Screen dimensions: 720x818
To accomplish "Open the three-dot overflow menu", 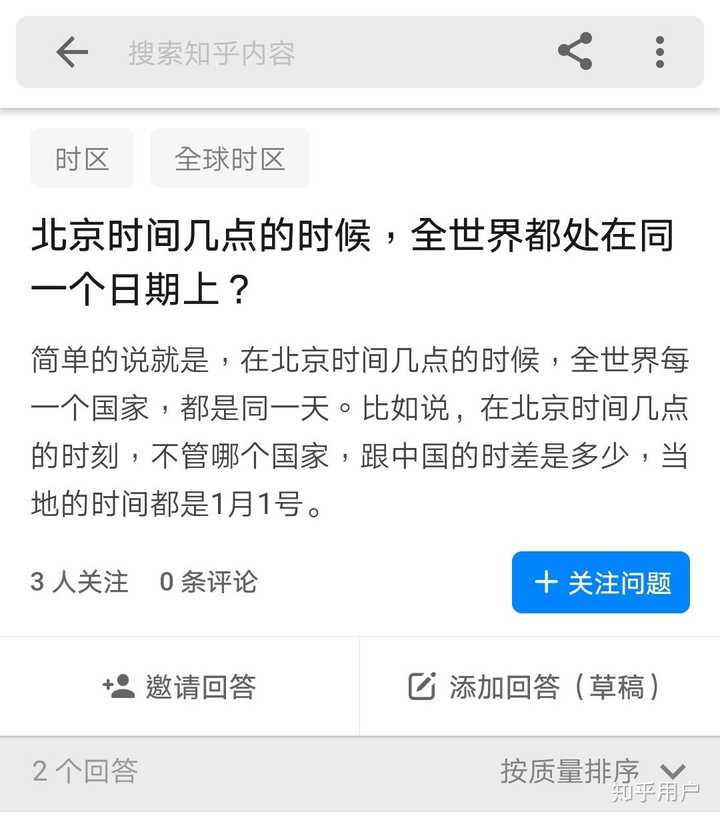I will 659,53.
